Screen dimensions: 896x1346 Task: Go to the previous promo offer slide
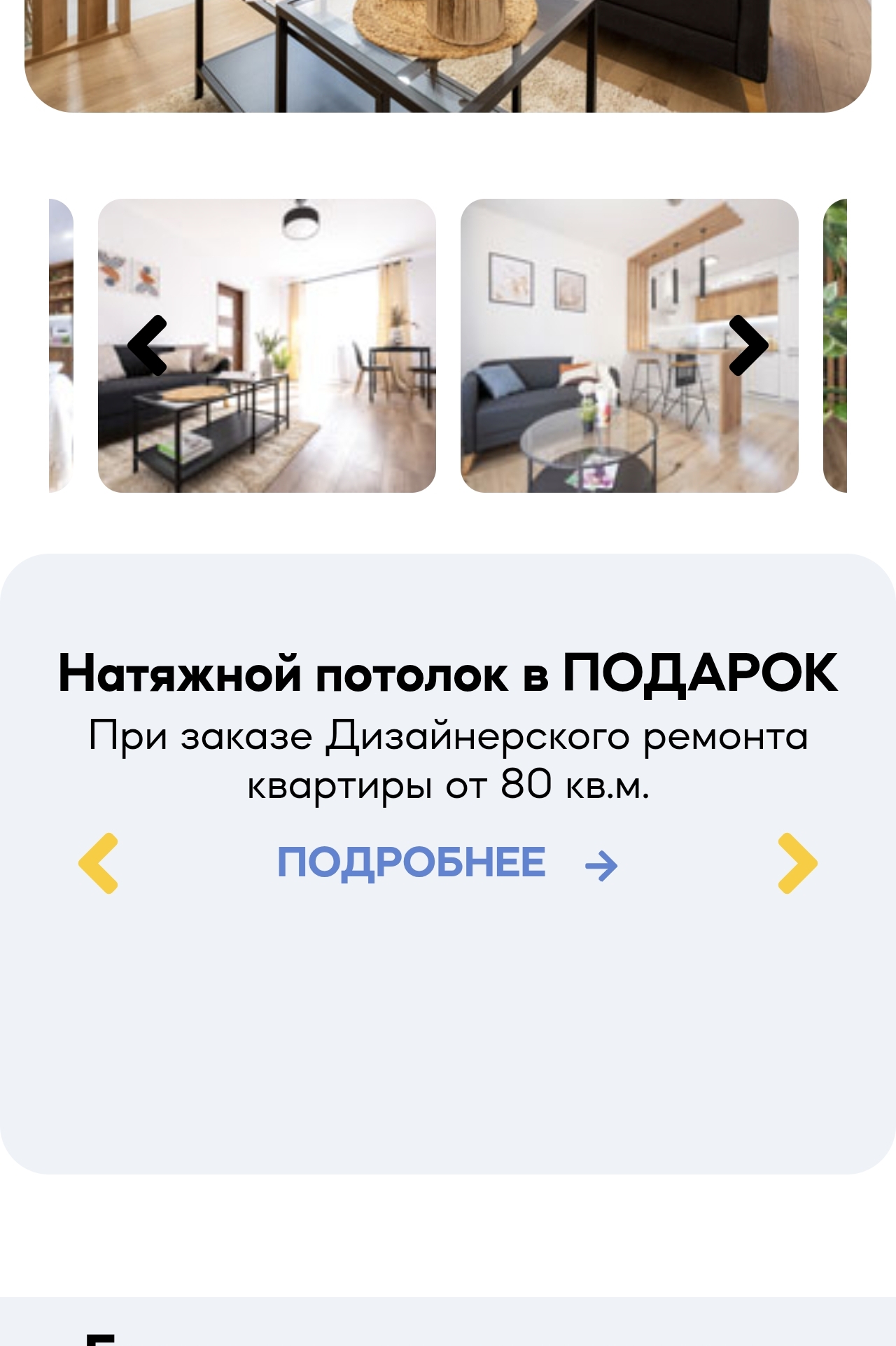point(99,863)
